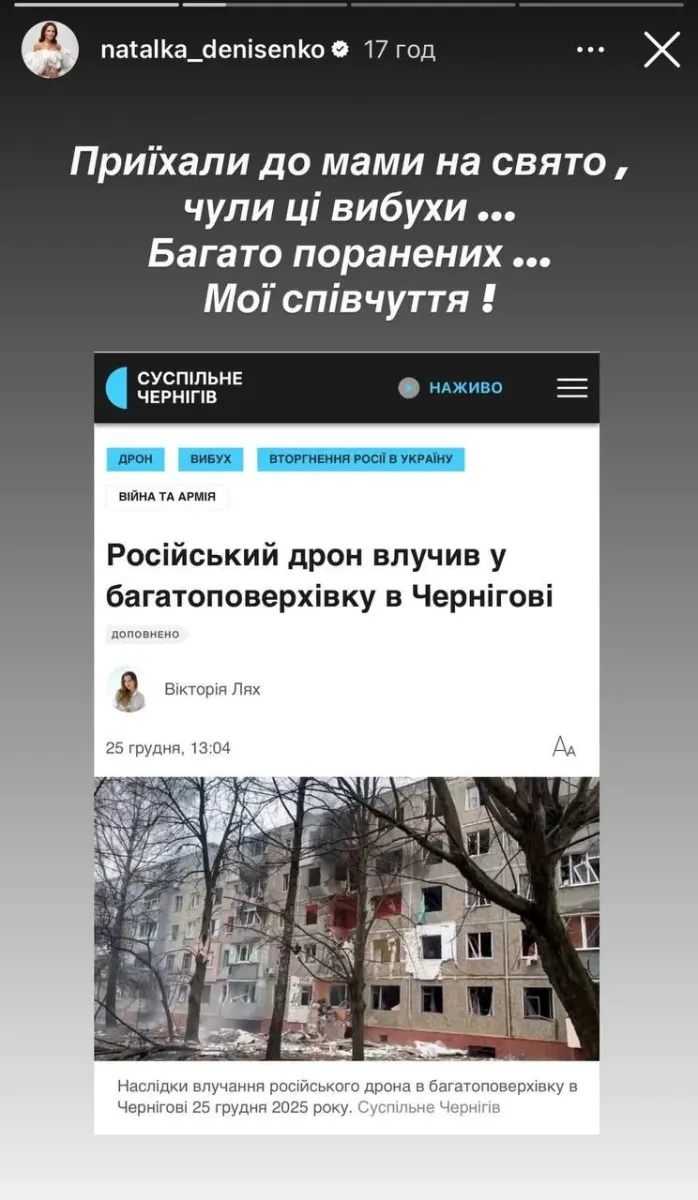
Task: Open natalka_denisenko's profile picture
Action: (x=50, y=49)
